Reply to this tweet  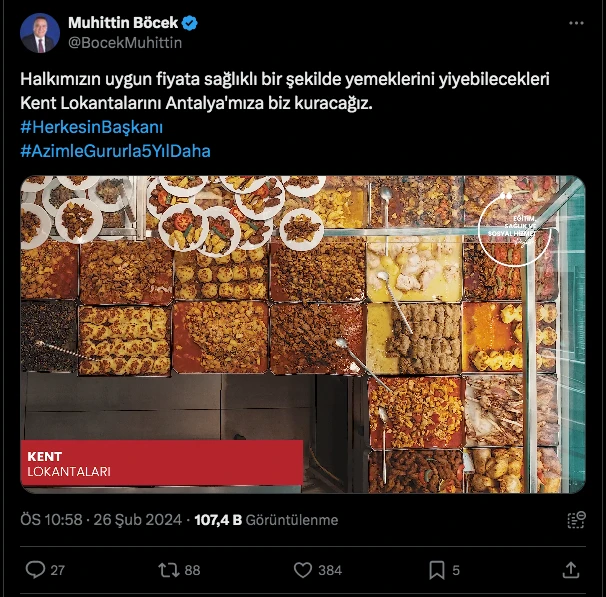pos(35,569)
